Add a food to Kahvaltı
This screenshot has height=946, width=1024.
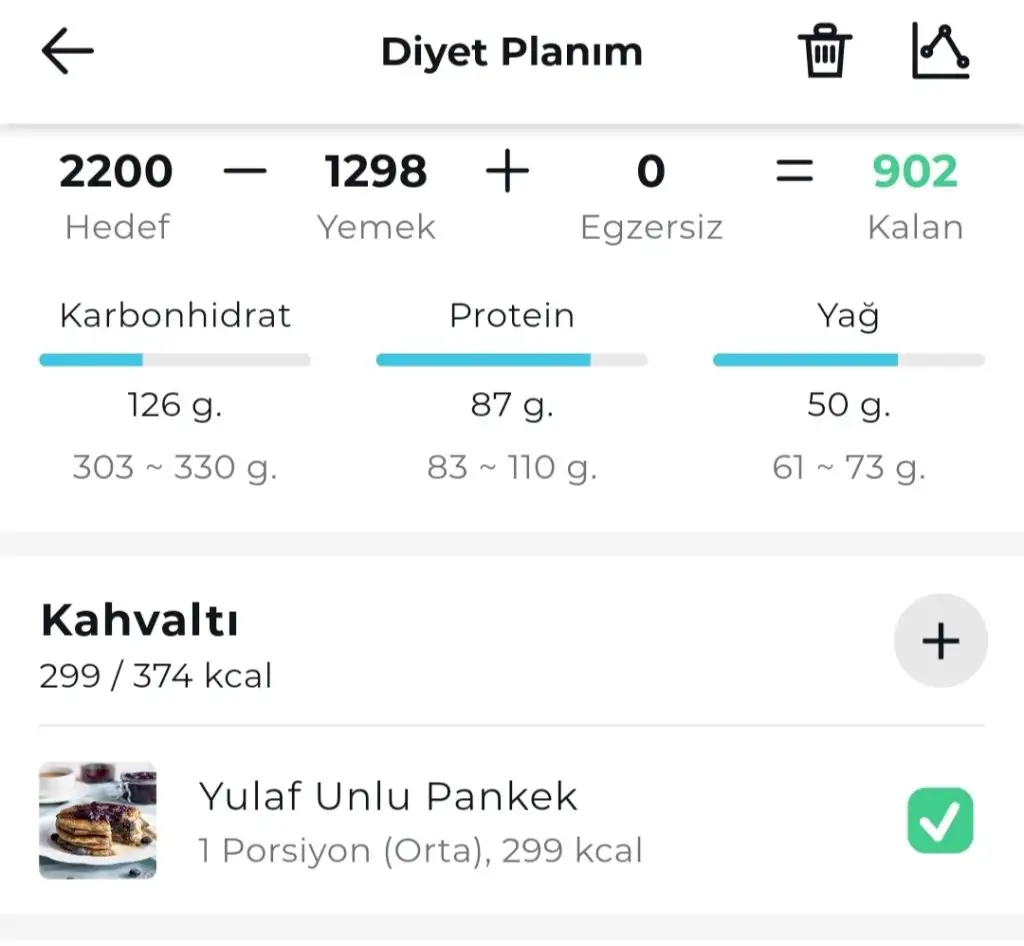coord(940,641)
